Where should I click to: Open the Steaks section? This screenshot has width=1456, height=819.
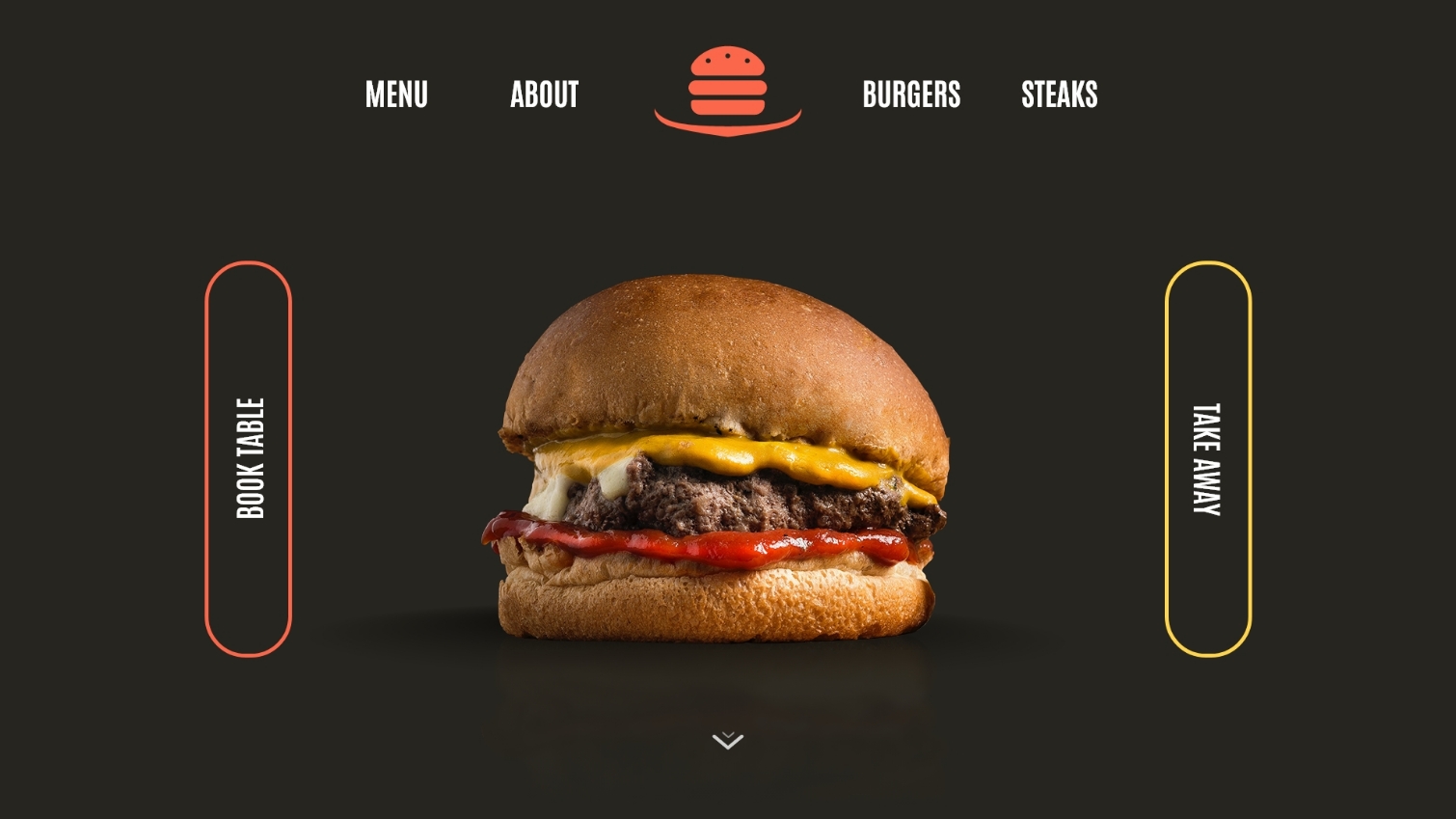(x=1059, y=95)
